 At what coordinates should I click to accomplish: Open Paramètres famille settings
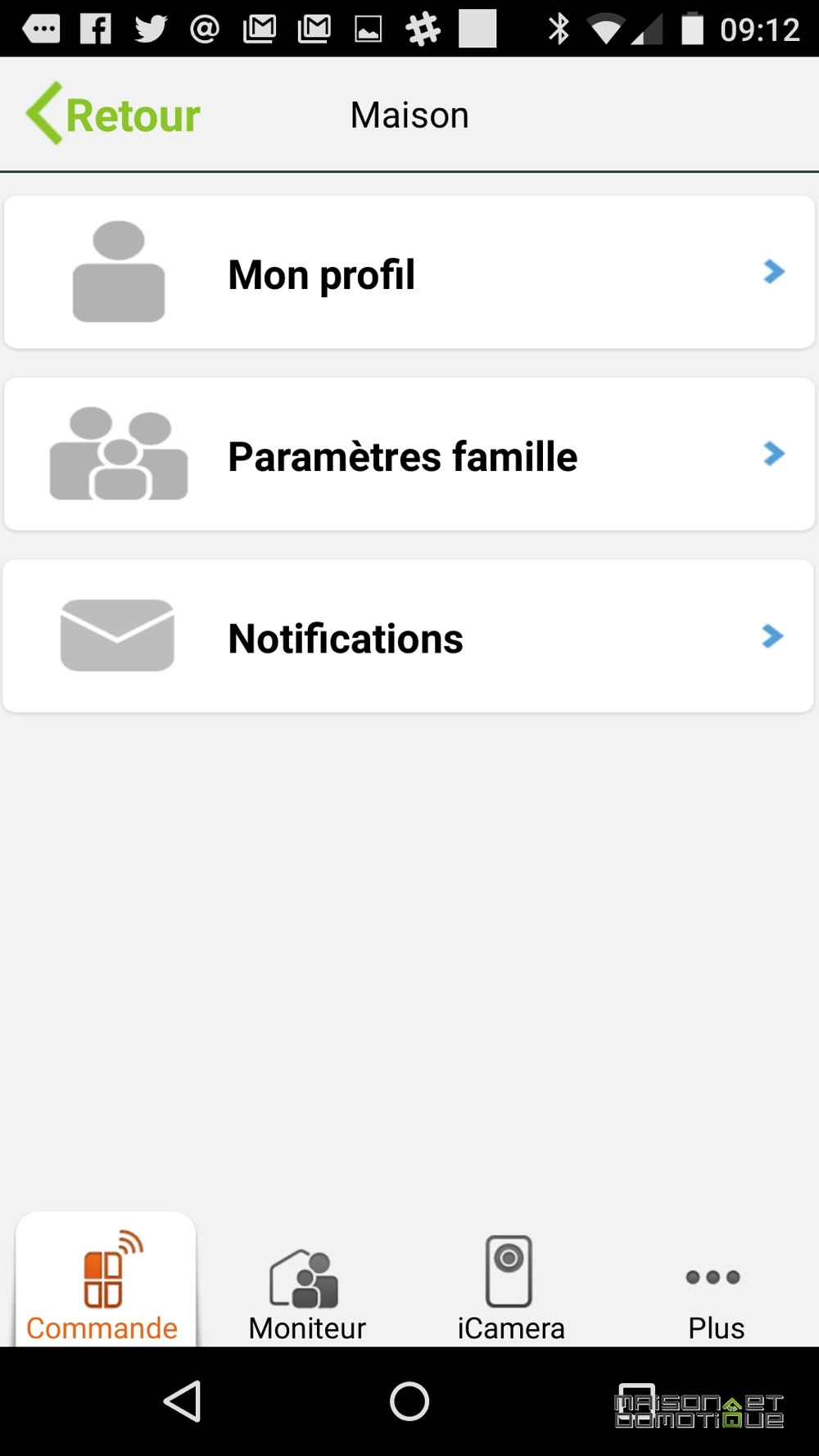pos(409,454)
